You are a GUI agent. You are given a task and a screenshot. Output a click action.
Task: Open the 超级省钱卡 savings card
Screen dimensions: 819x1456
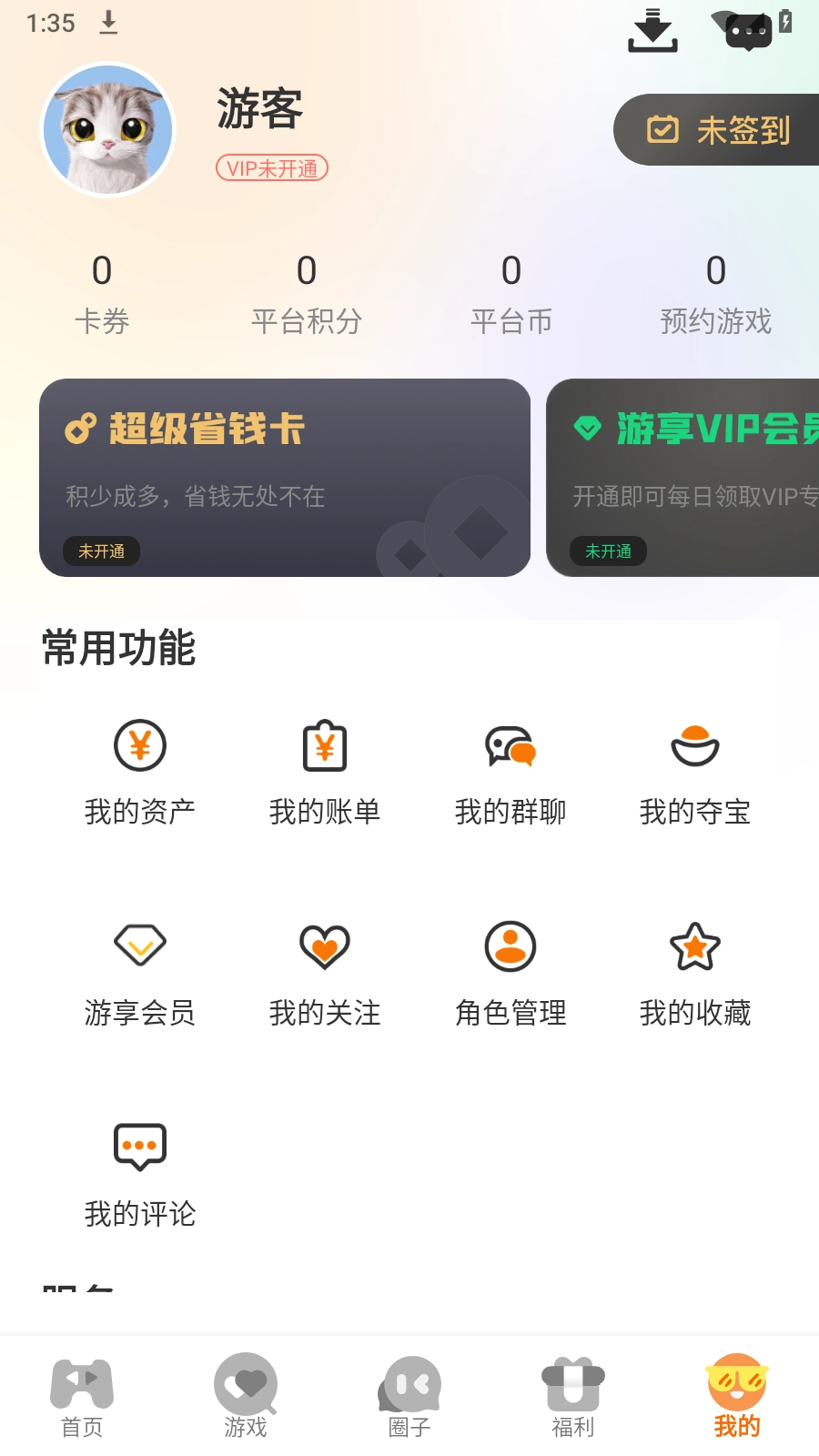pyautogui.click(x=285, y=478)
